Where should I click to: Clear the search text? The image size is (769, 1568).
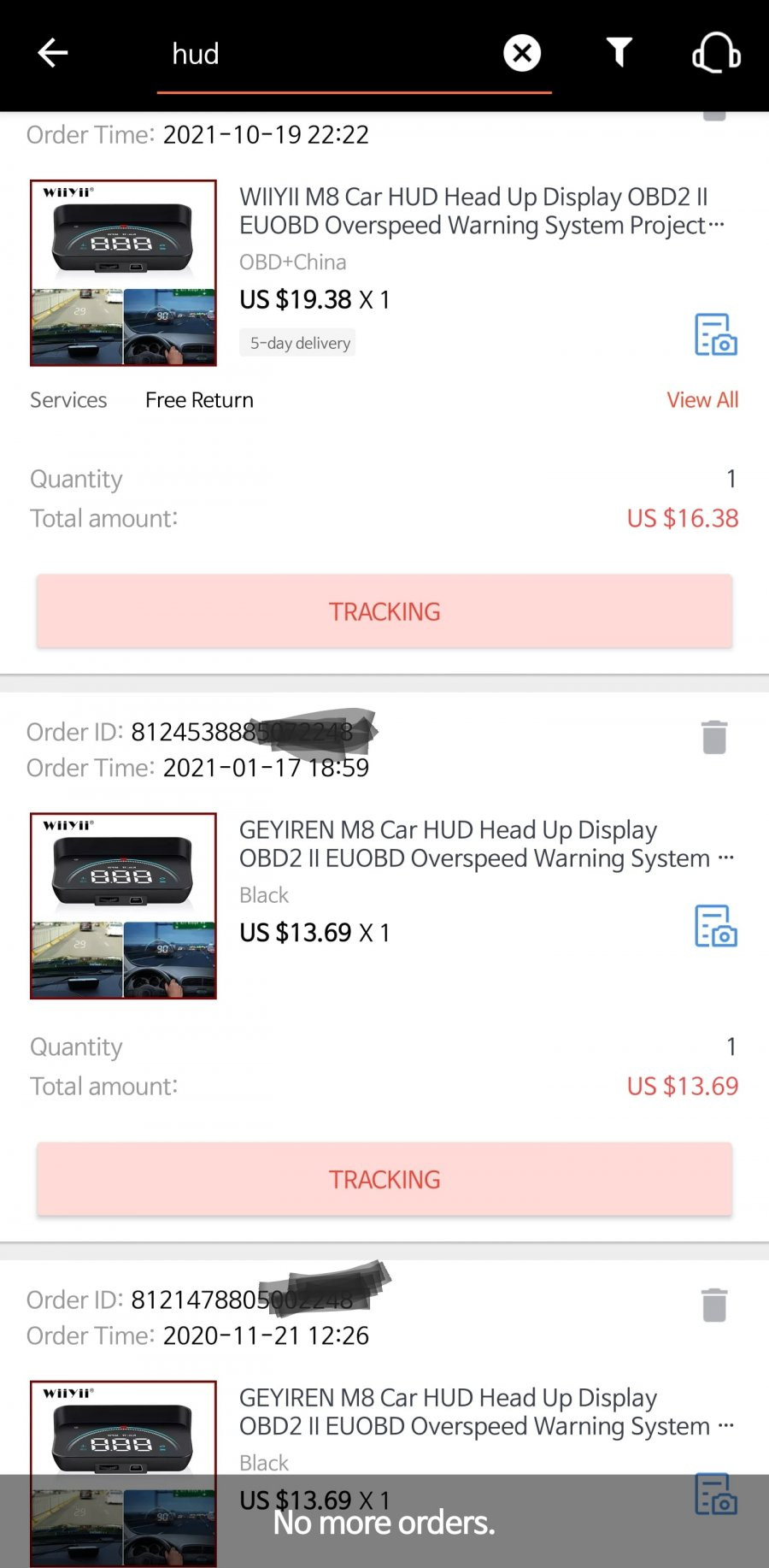(522, 53)
